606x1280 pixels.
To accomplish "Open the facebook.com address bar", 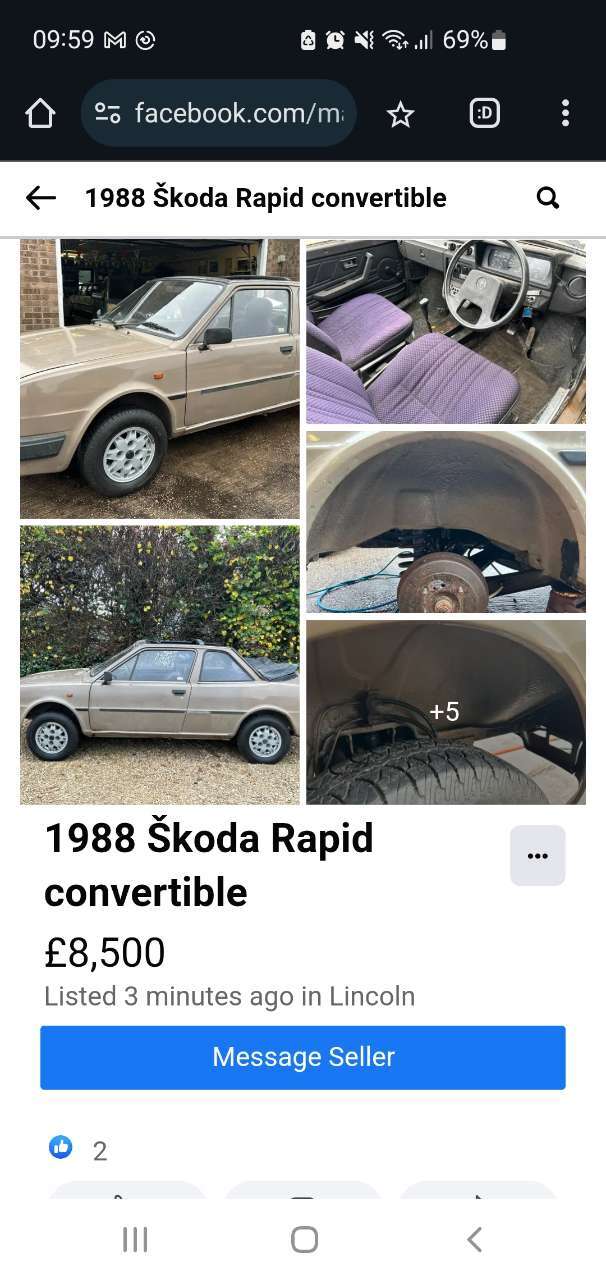I will pyautogui.click(x=218, y=114).
